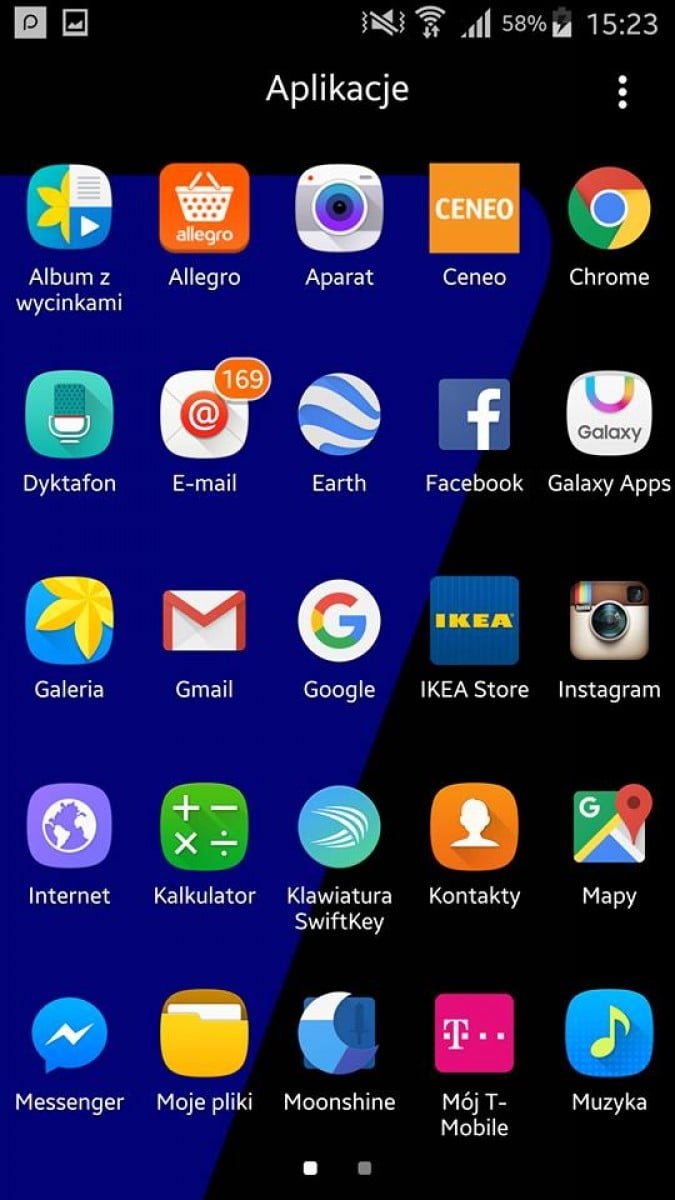This screenshot has width=675, height=1200.
Task: Open E-mail app with 169 badge
Action: point(204,415)
